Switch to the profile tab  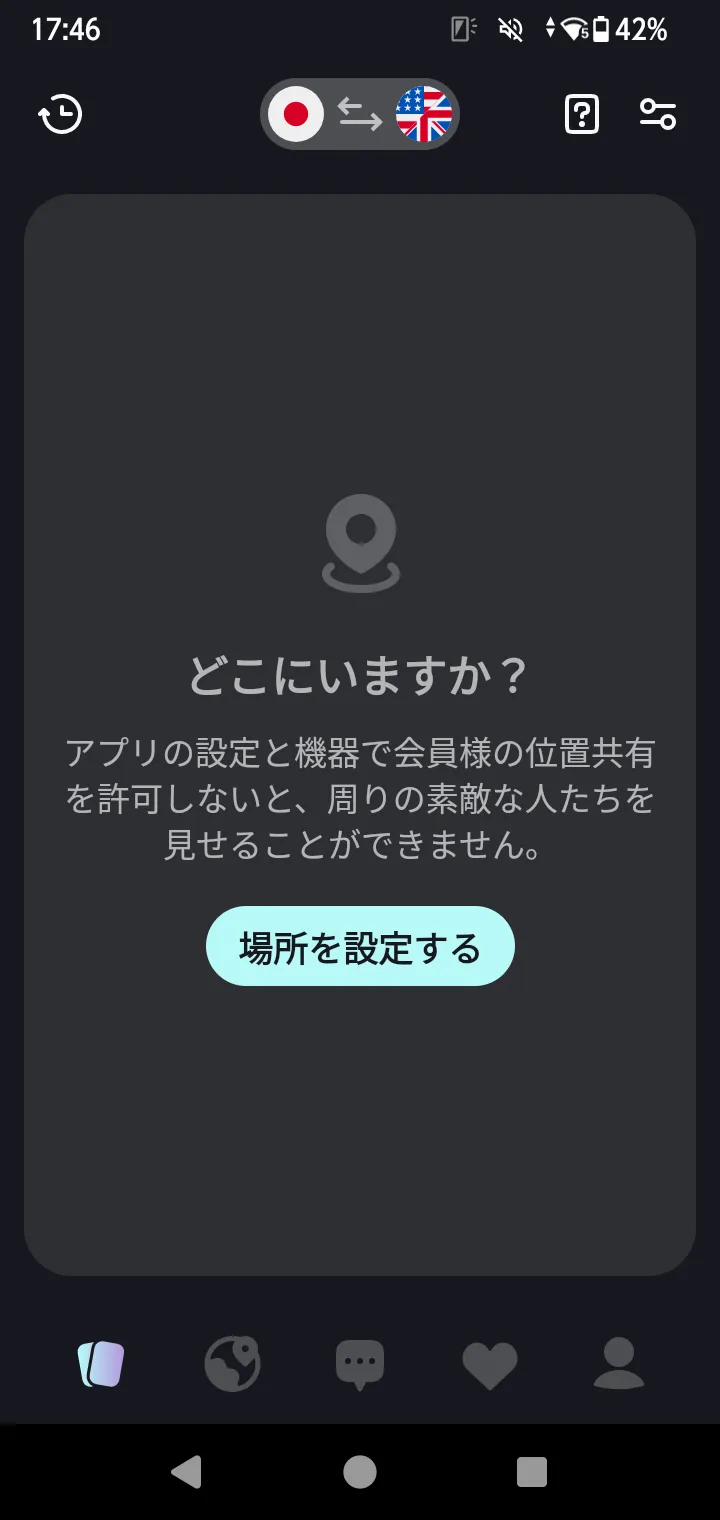[619, 1364]
